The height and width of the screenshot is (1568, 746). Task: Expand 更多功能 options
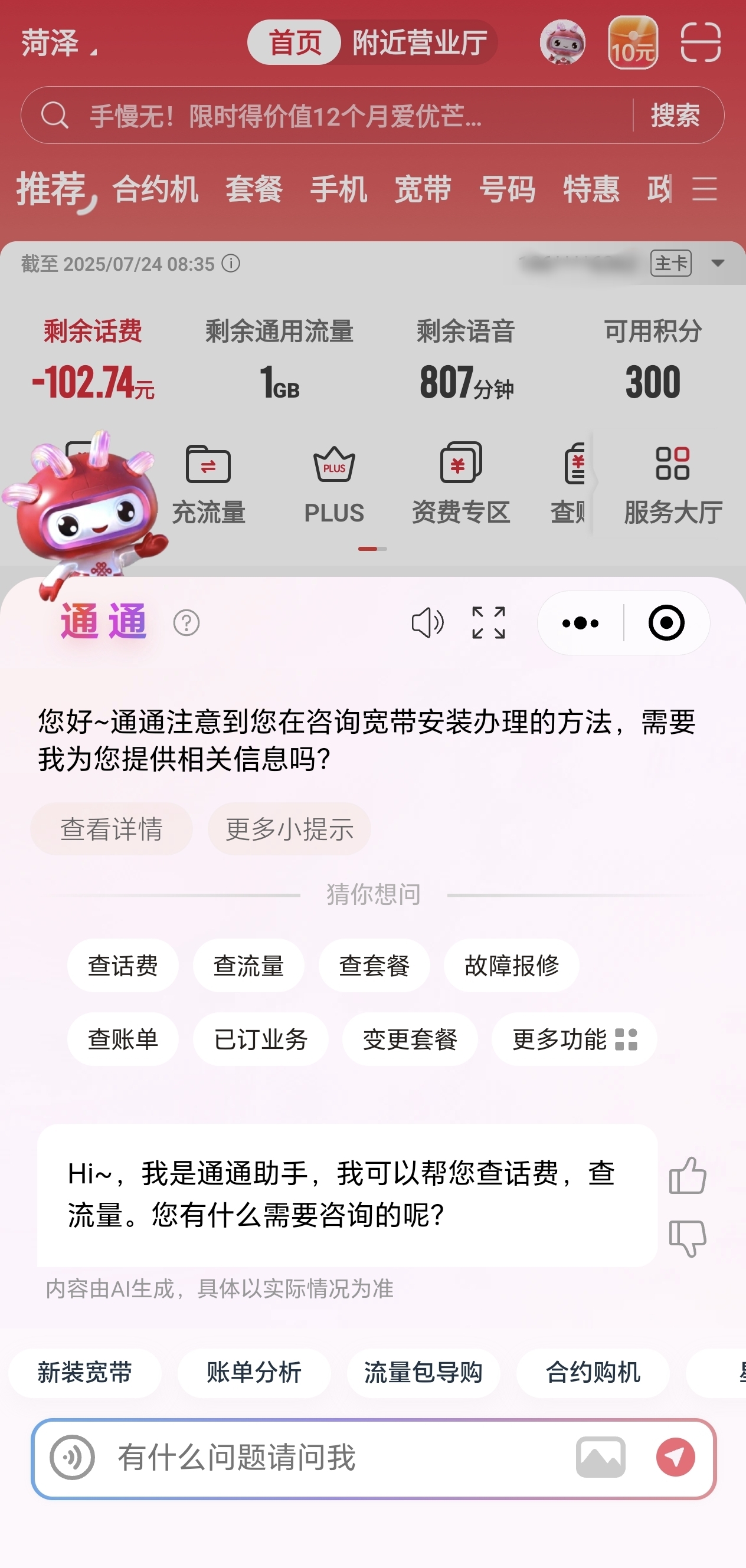click(574, 1039)
